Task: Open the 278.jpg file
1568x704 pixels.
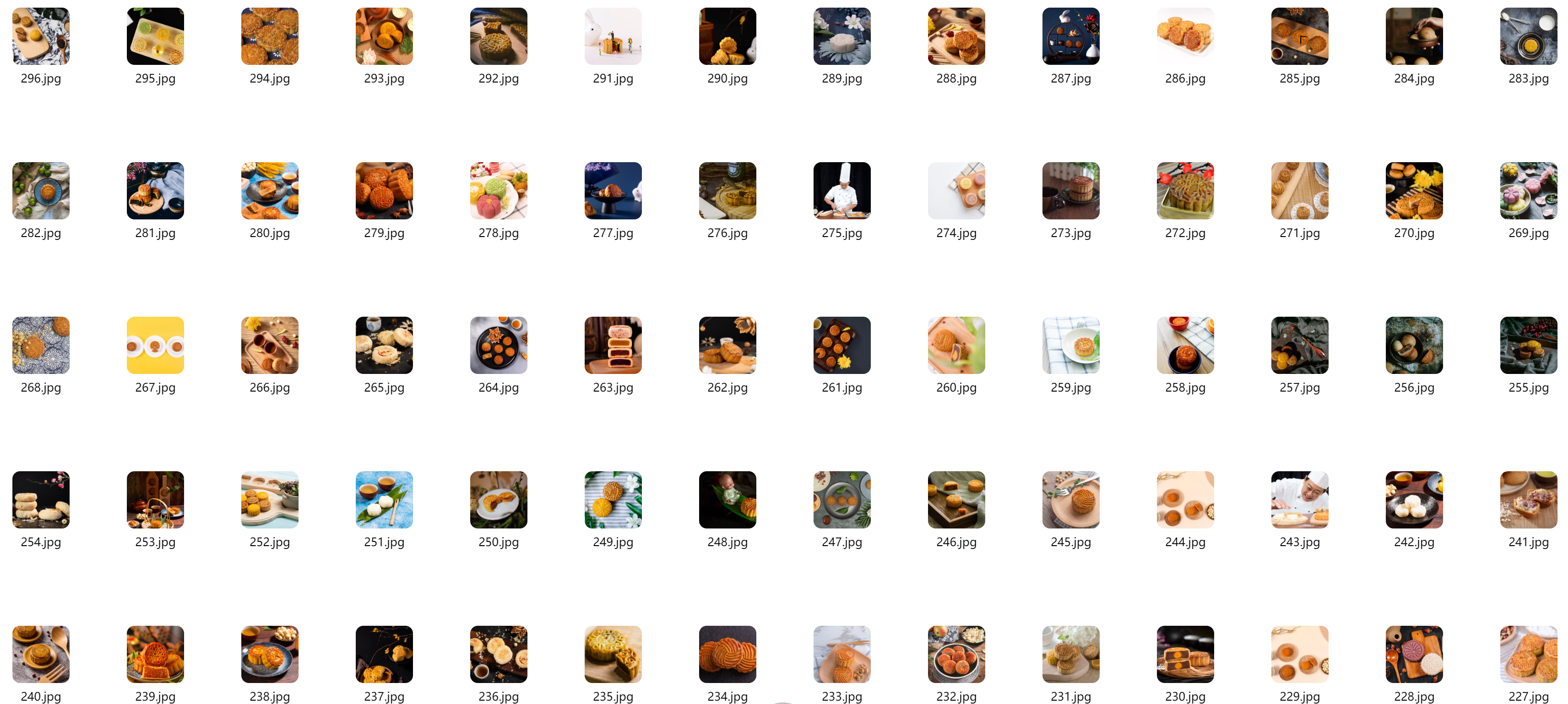Action: [498, 191]
